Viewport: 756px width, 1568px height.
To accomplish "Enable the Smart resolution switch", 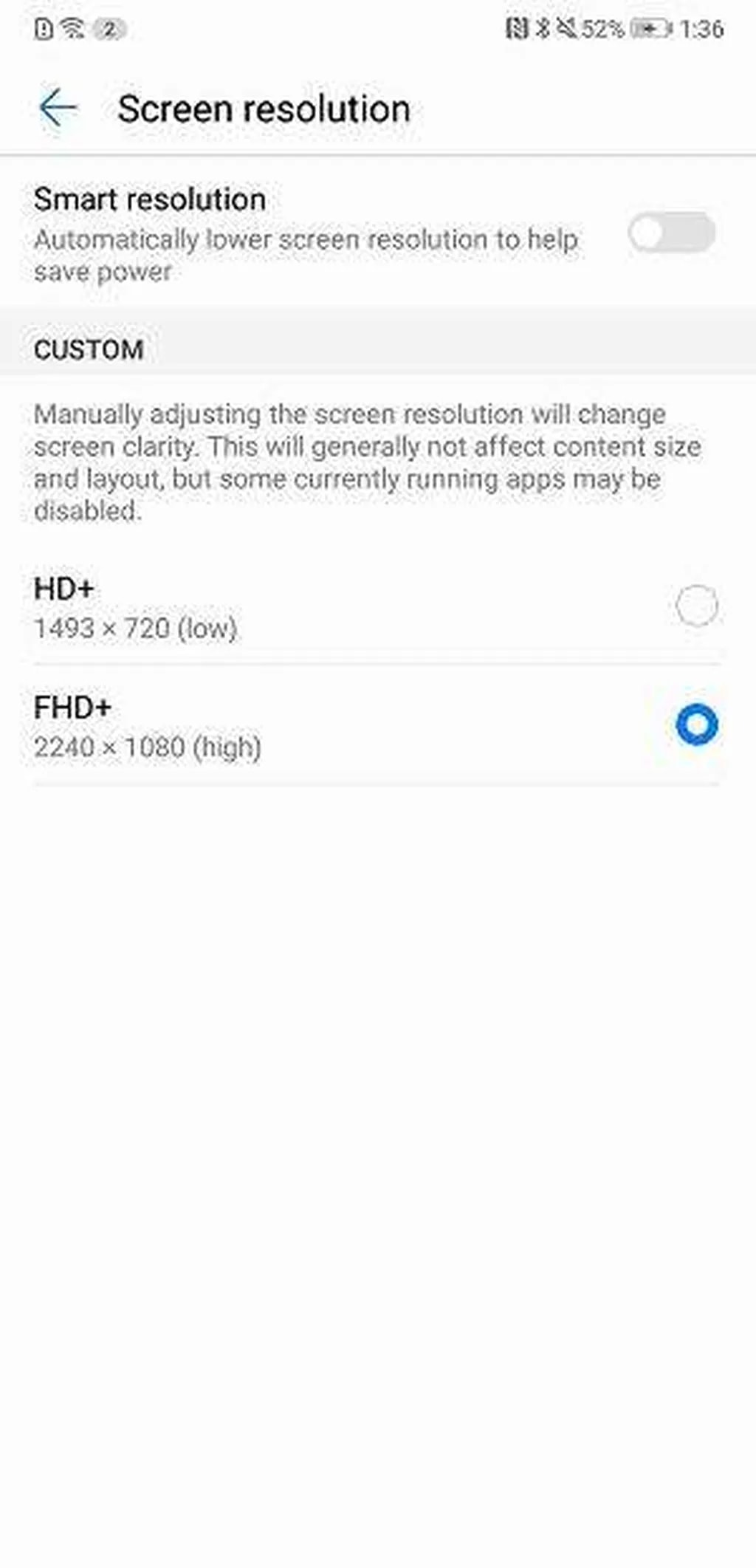I will [671, 233].
